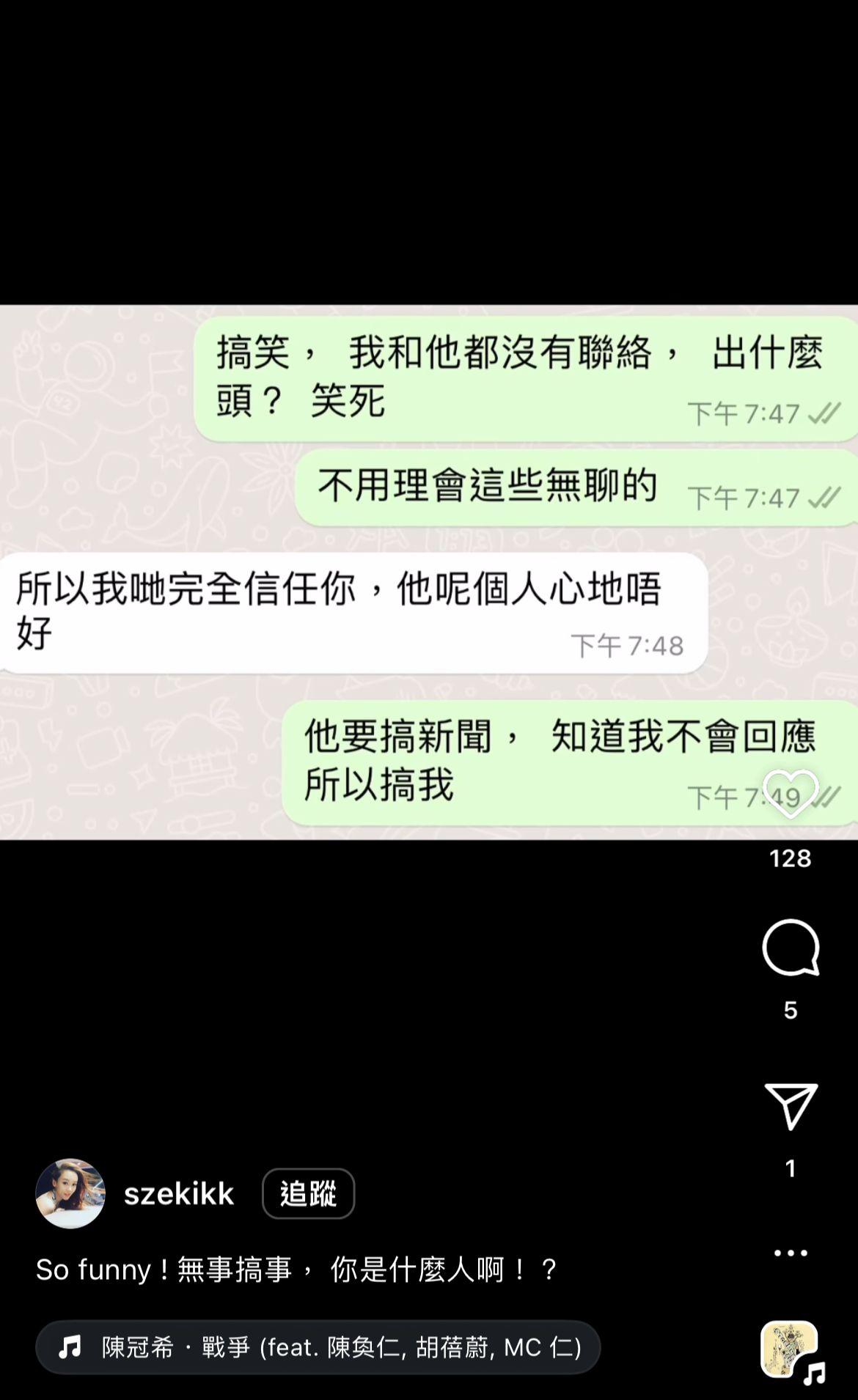
Task: Open szekikk's profile picture
Action: point(70,1194)
